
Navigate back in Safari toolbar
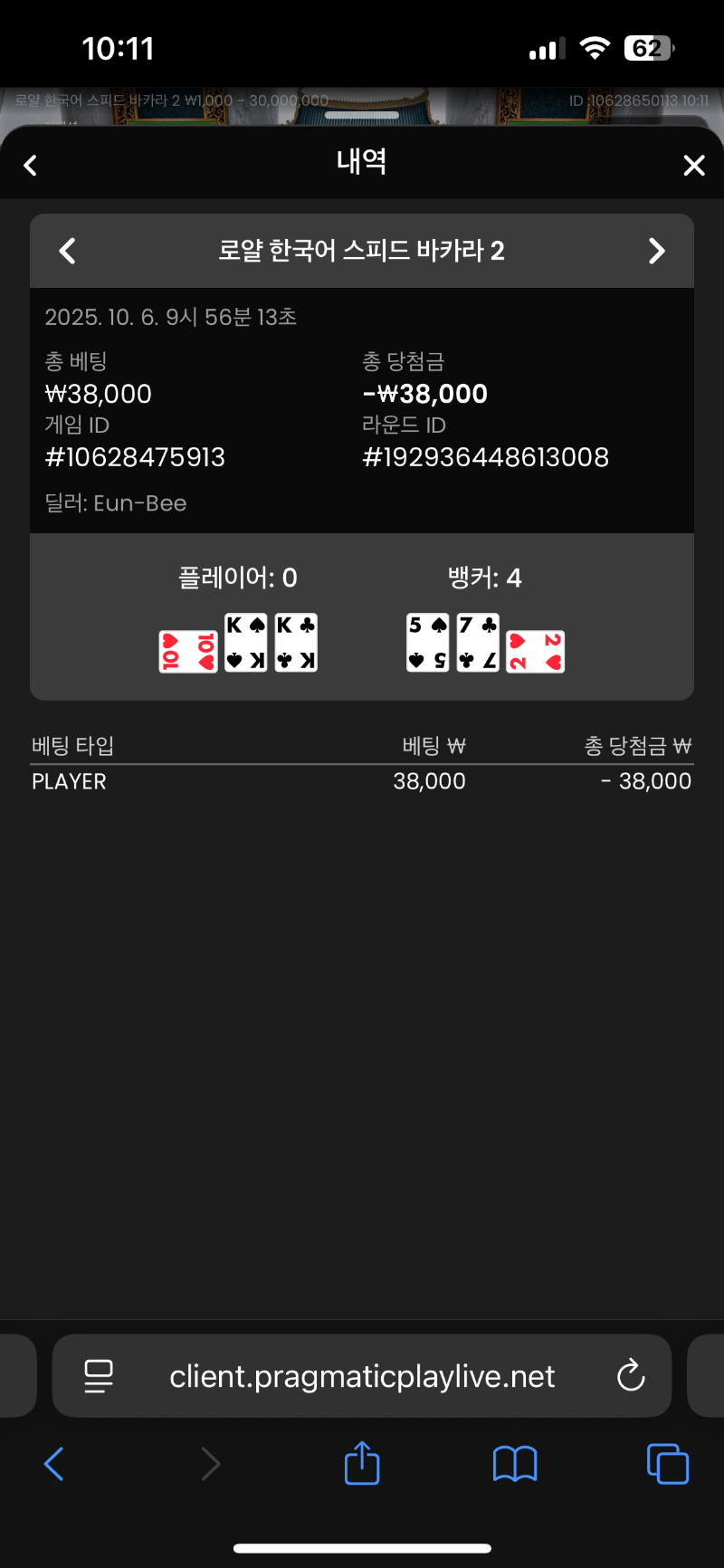54,1464
